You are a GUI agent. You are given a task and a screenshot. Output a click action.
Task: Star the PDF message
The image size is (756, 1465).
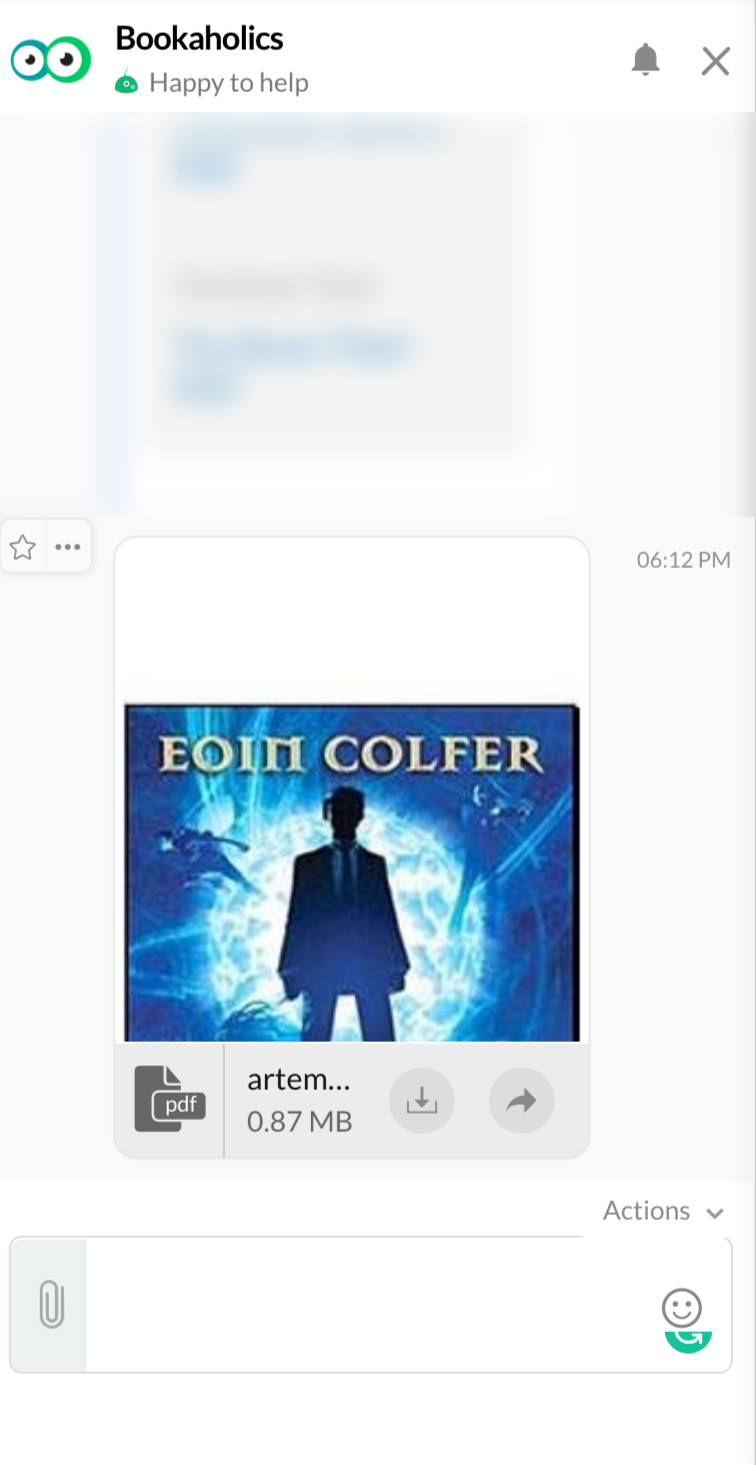23,547
